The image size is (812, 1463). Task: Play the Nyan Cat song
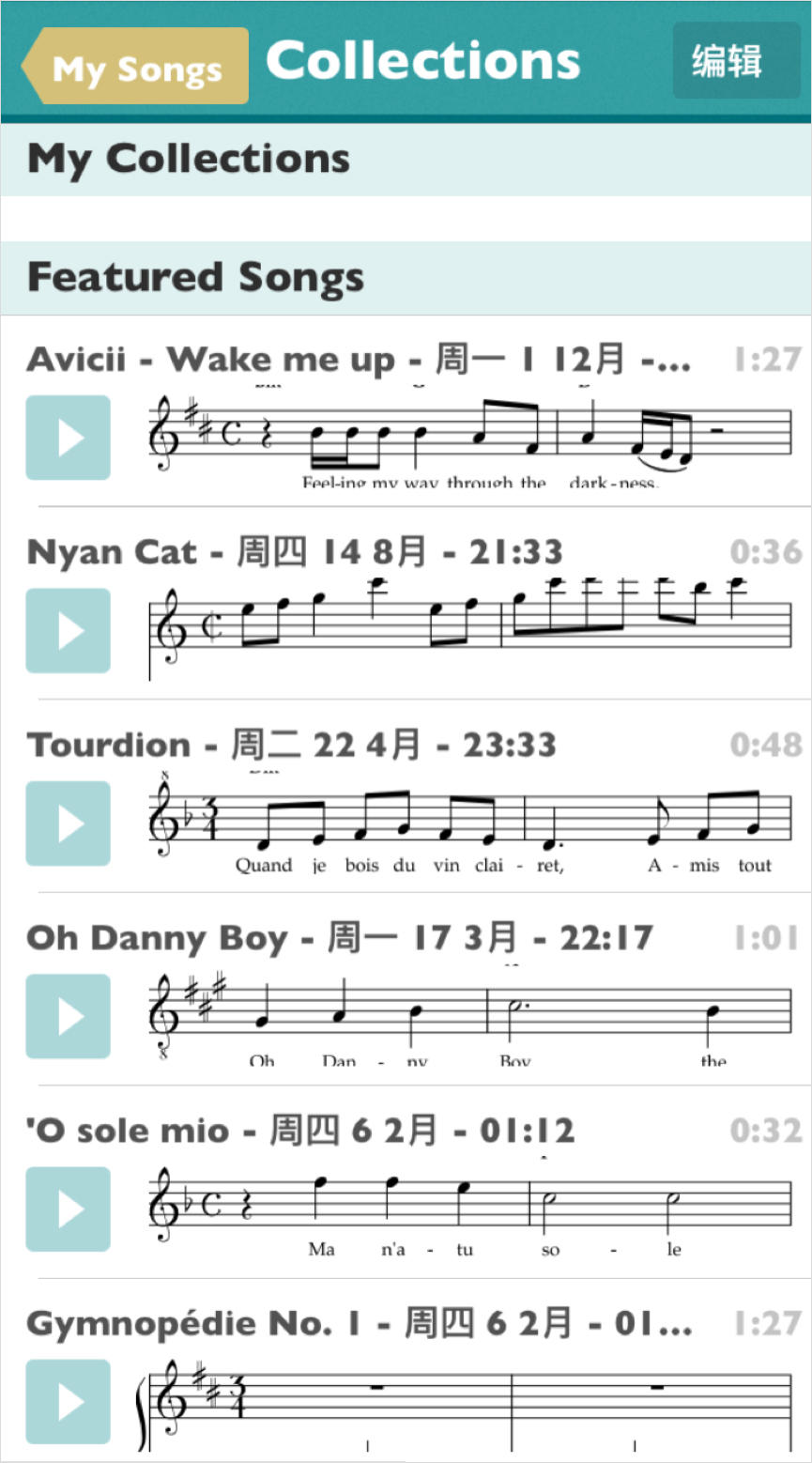pos(68,631)
